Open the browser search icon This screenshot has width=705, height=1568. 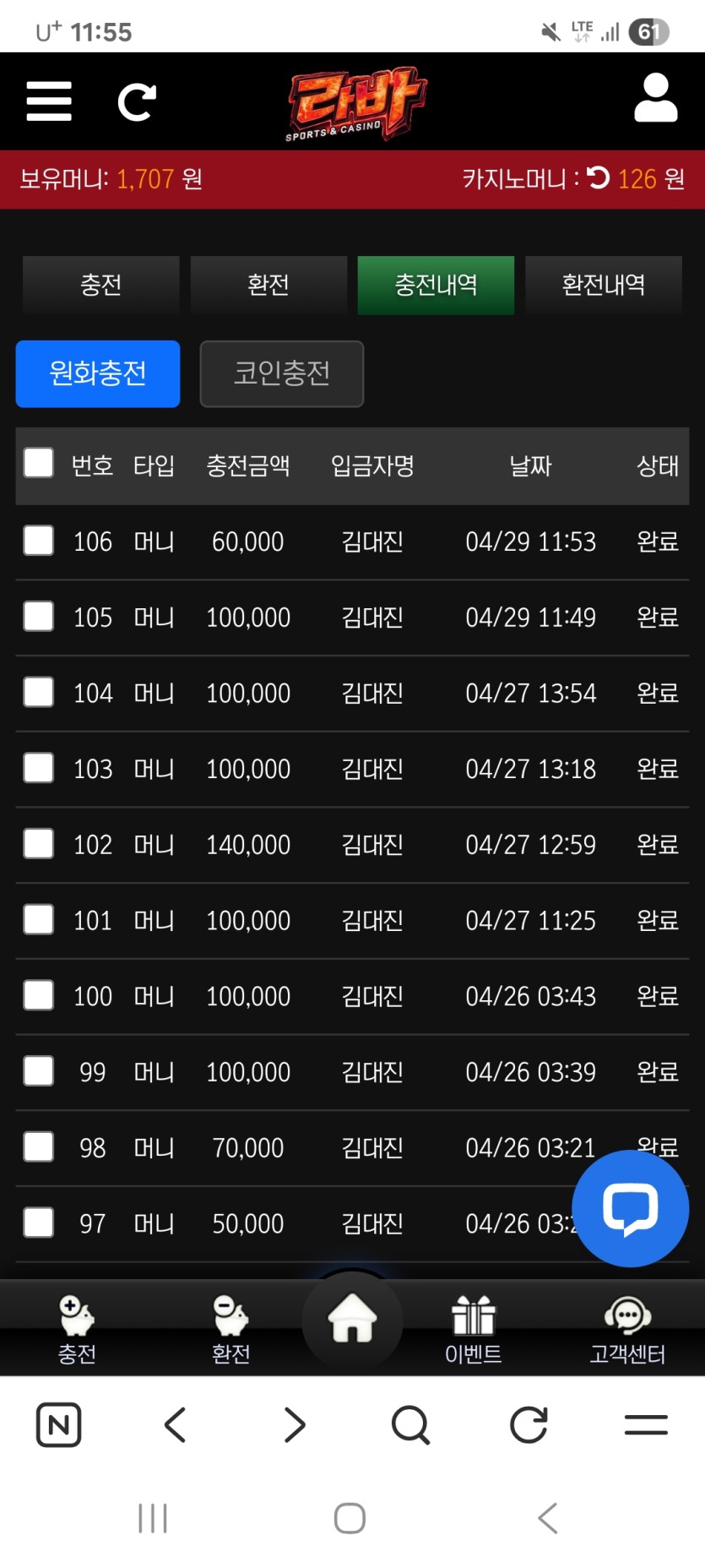tap(411, 1425)
